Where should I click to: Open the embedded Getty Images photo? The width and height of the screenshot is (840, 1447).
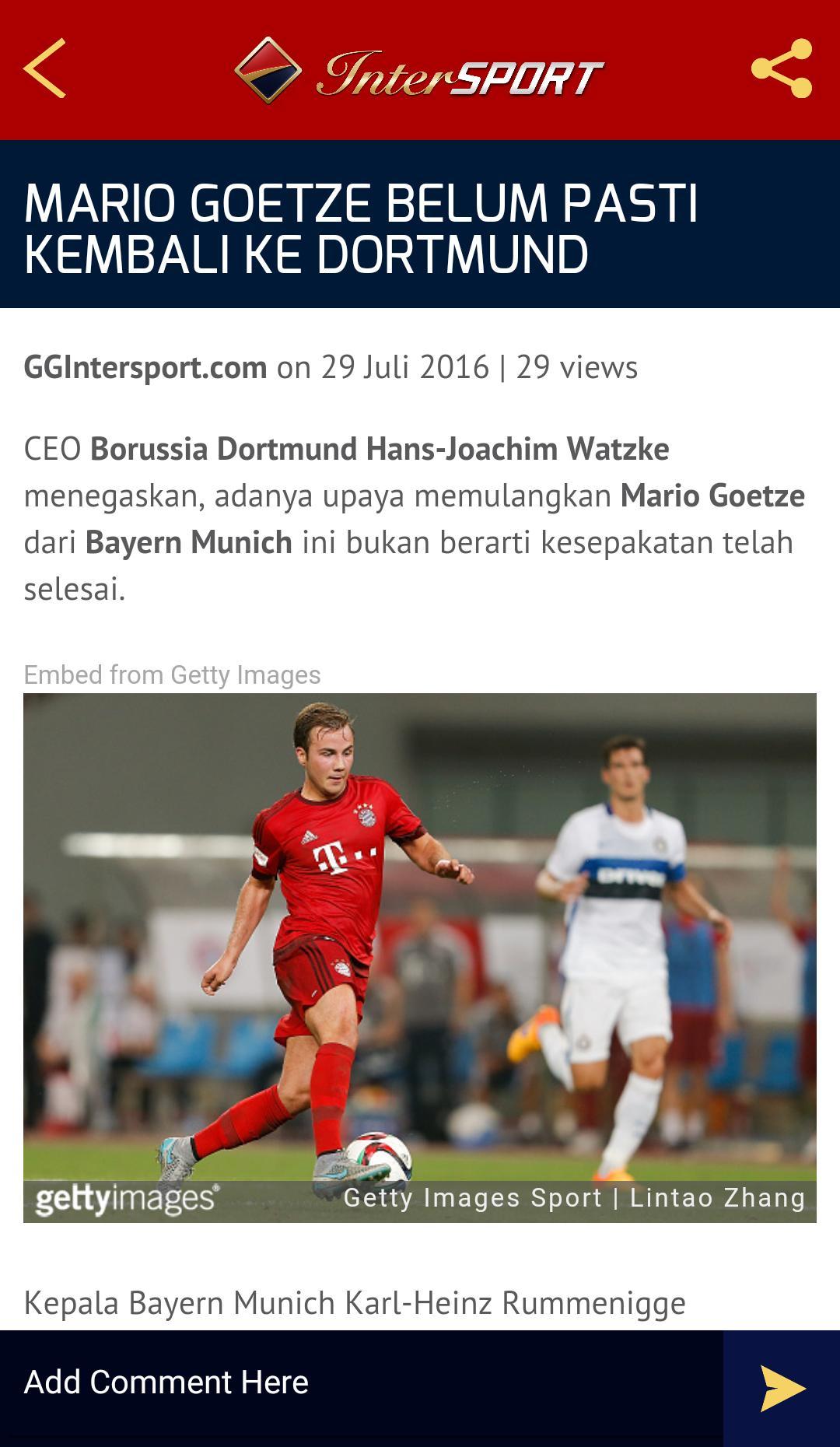(x=420, y=957)
